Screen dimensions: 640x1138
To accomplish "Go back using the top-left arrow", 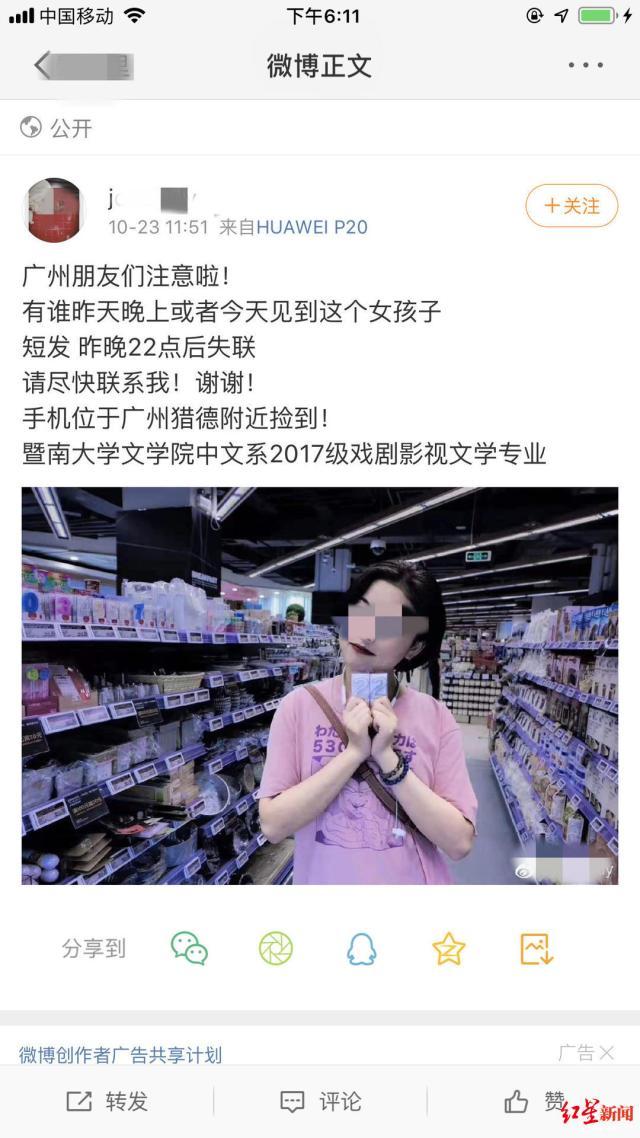I will click(44, 65).
